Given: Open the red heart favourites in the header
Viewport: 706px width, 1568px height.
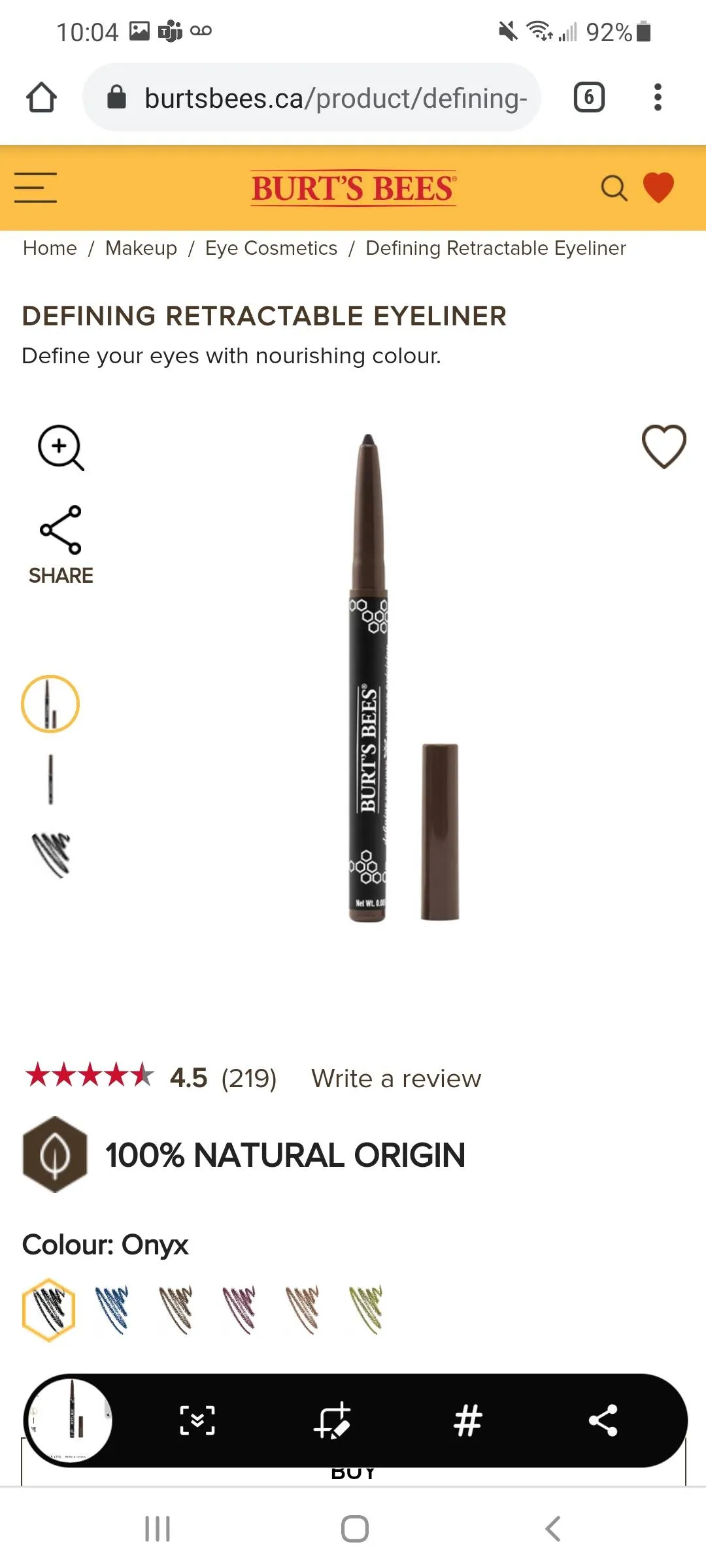Looking at the screenshot, I should (x=658, y=188).
